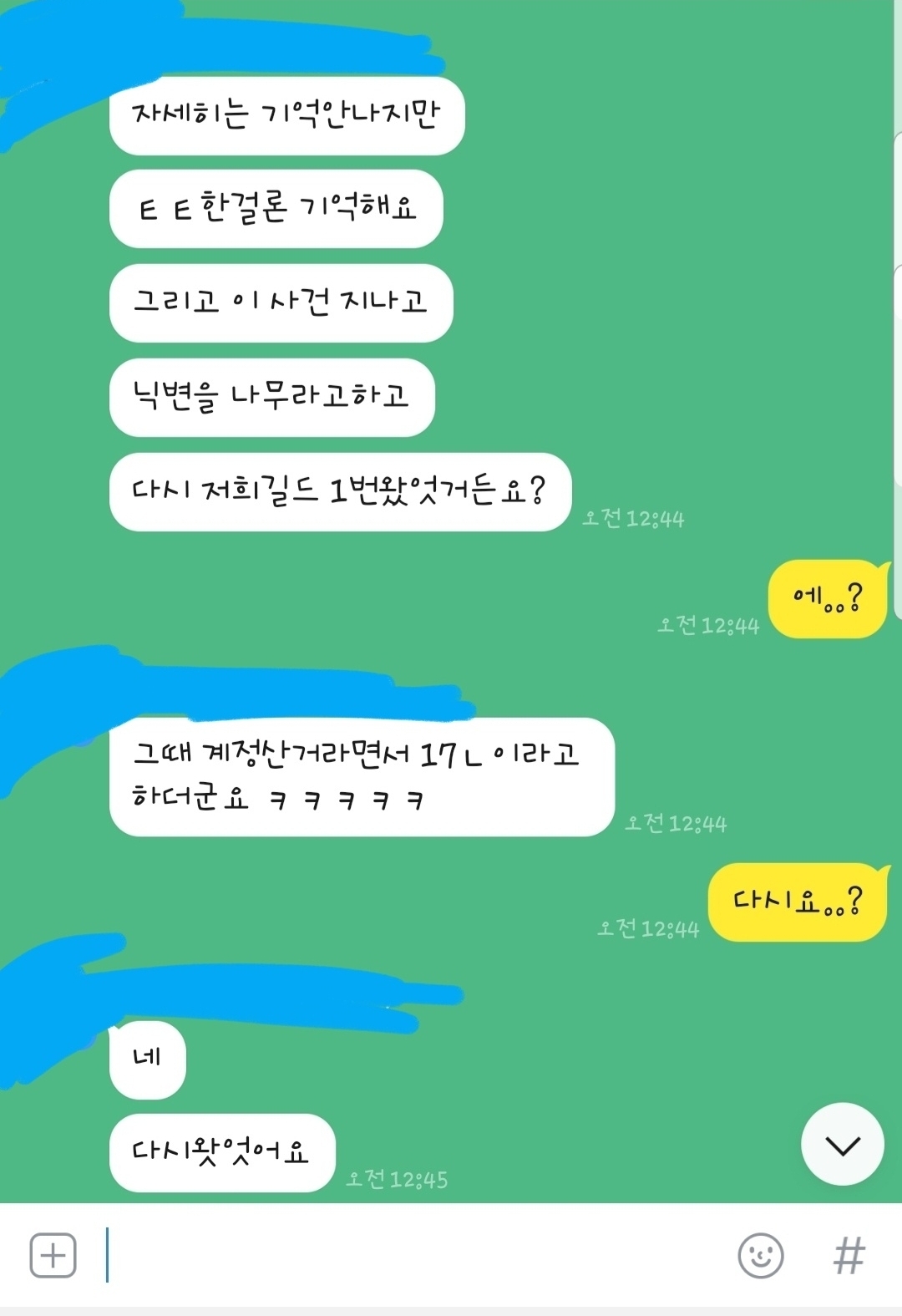Screen dimensions: 902x1316
Task: Open the plus attachment menu
Action: [x=53, y=1255]
